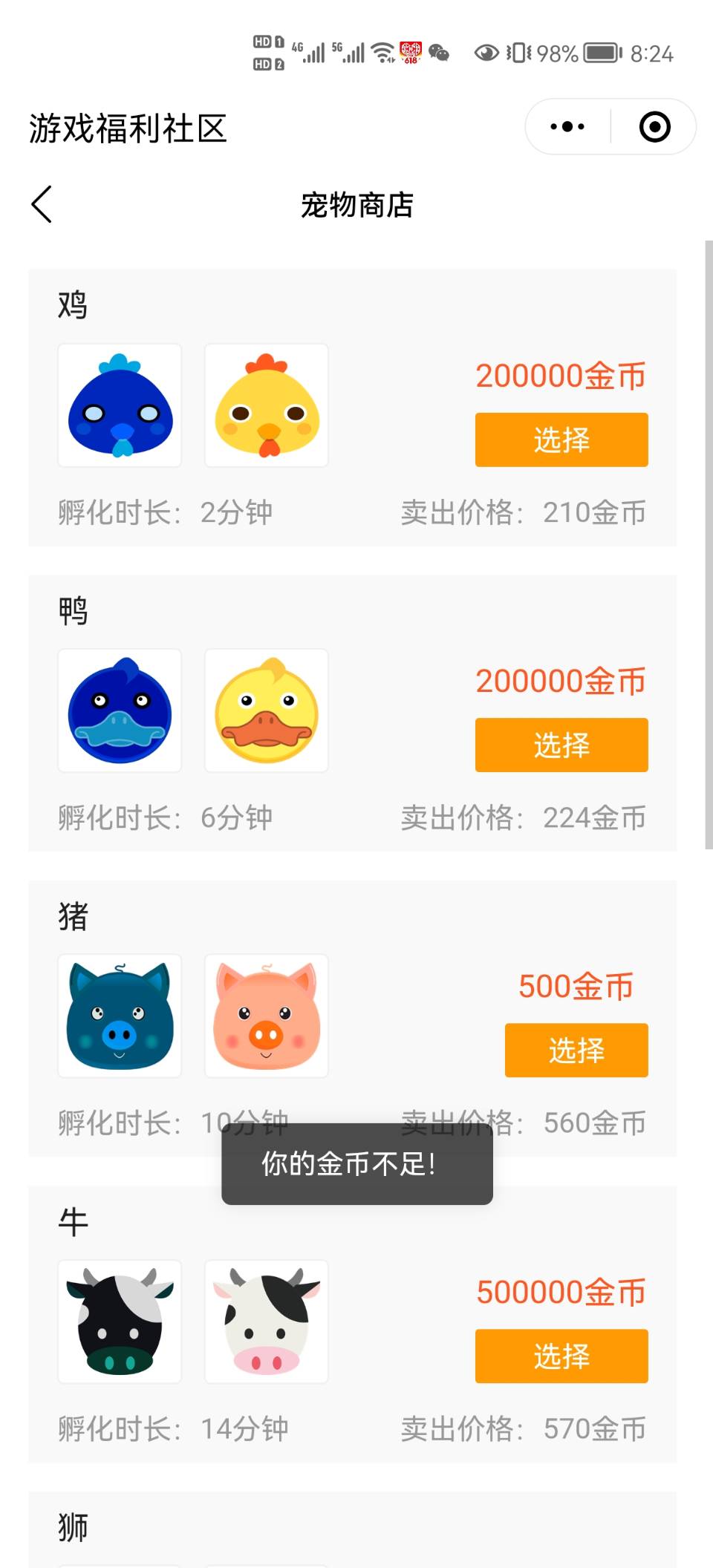Select the duck pet for 200000 coins
Image resolution: width=713 pixels, height=1568 pixels.
click(x=561, y=745)
